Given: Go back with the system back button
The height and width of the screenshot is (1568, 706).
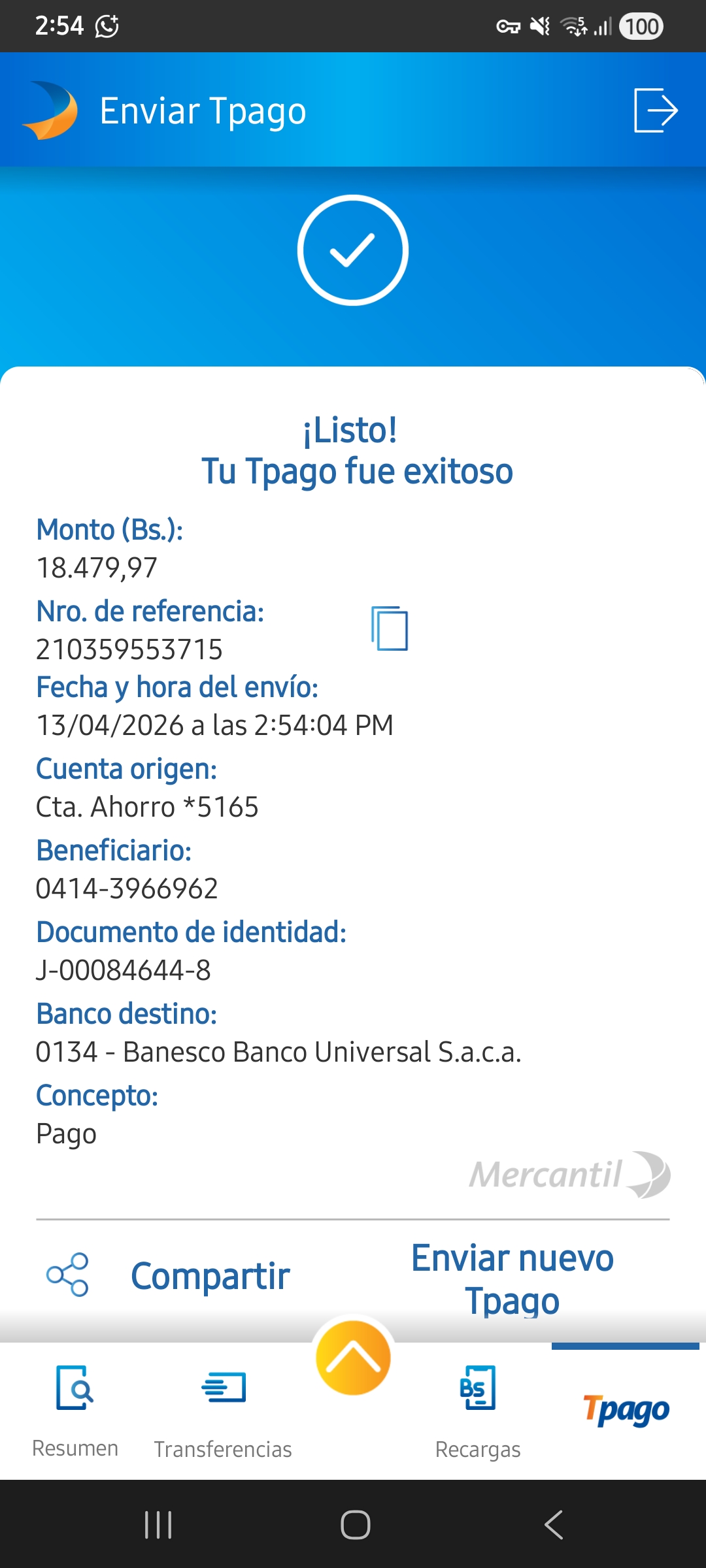Looking at the screenshot, I should [x=553, y=1525].
